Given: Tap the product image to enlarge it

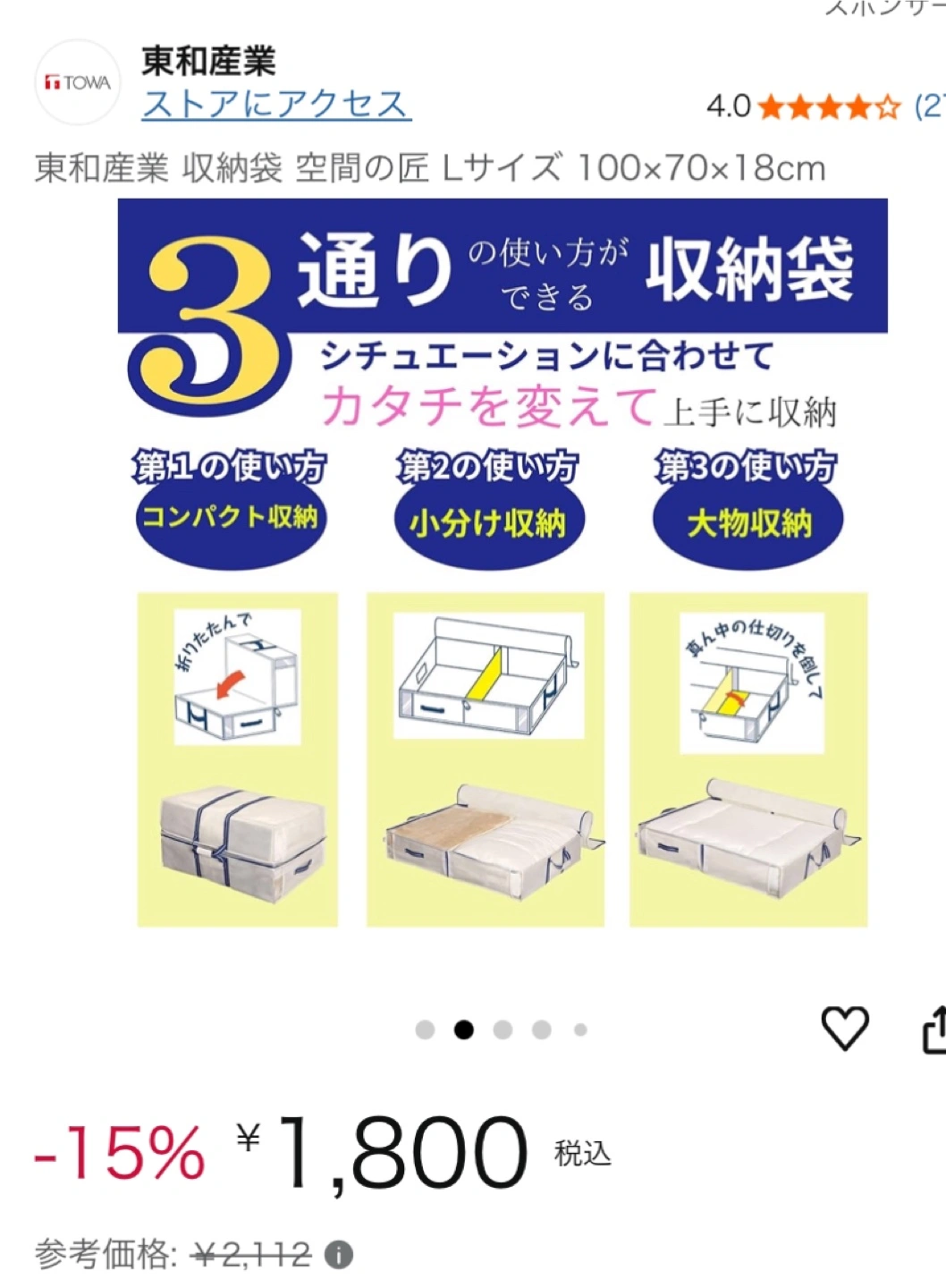Looking at the screenshot, I should (x=503, y=563).
